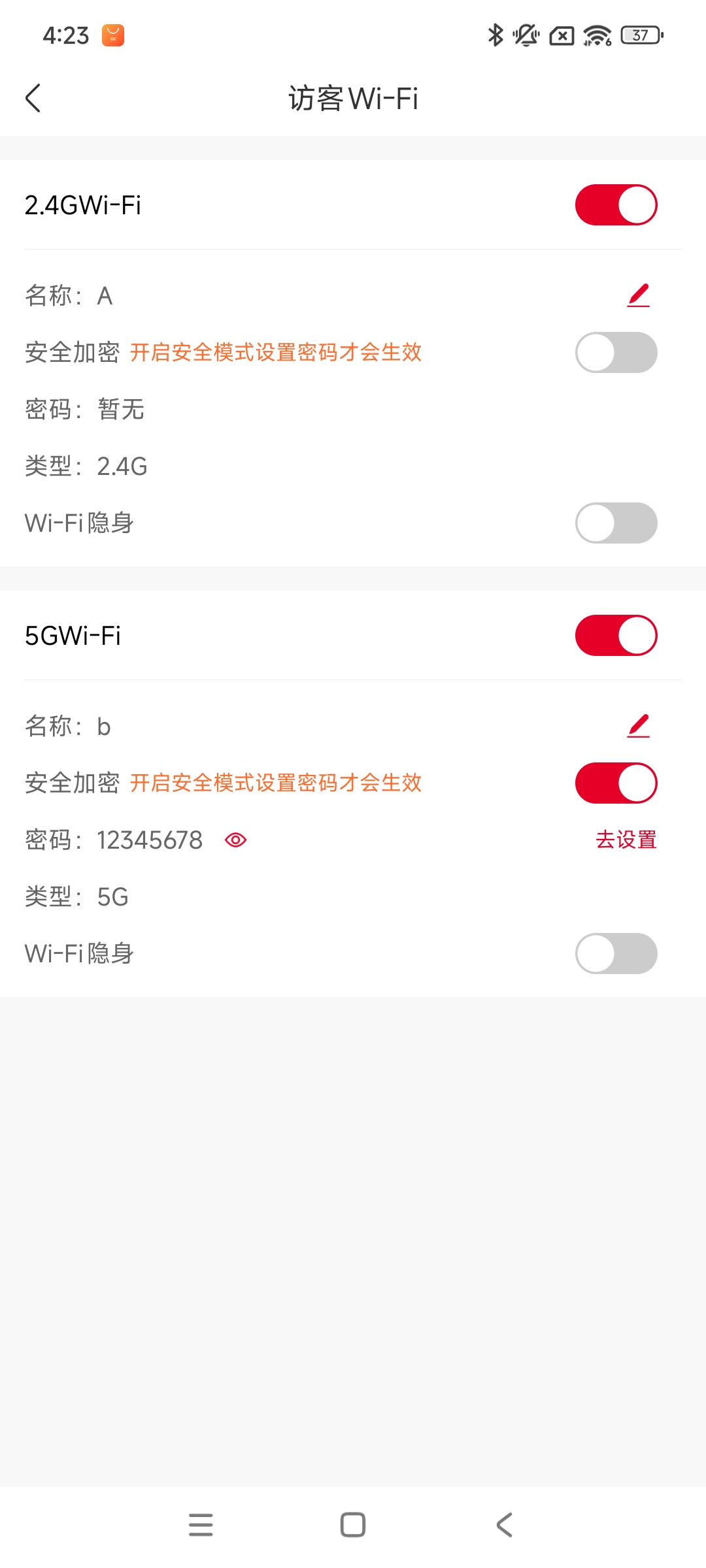Go back from the 访客Wi-Fi page
Image resolution: width=706 pixels, height=1568 pixels.
[x=33, y=99]
